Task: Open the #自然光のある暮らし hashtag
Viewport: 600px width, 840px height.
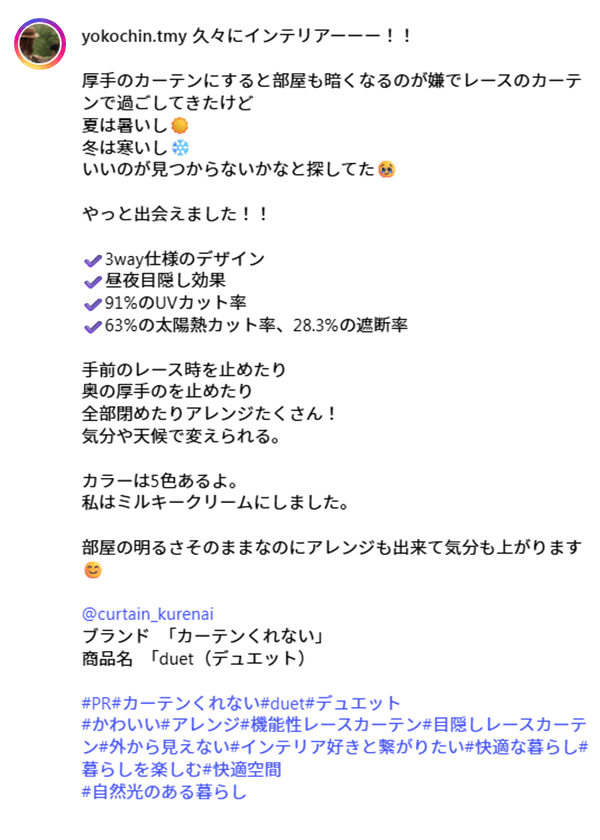Action: click(164, 791)
